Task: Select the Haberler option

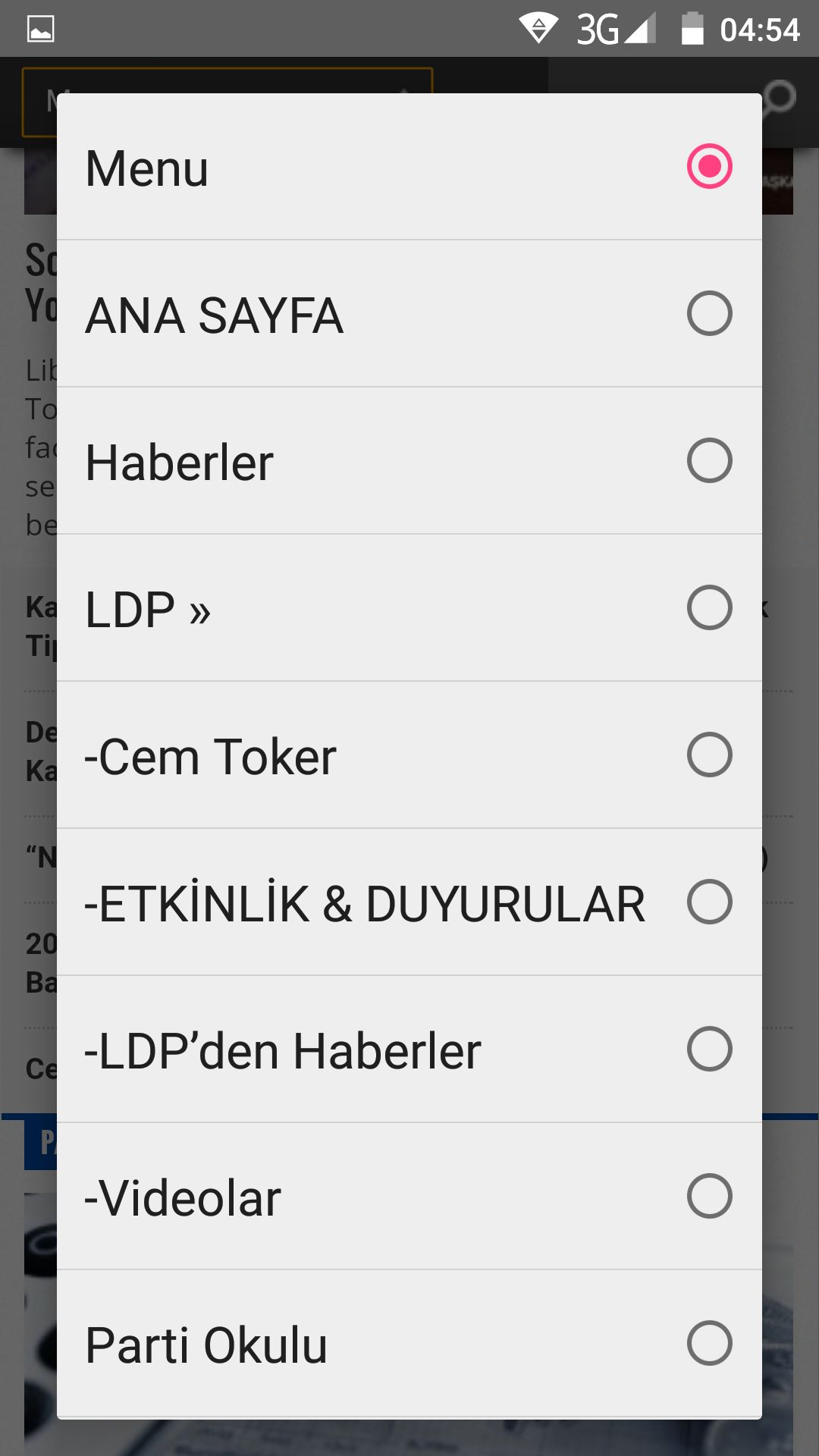Action: pyautogui.click(x=409, y=461)
